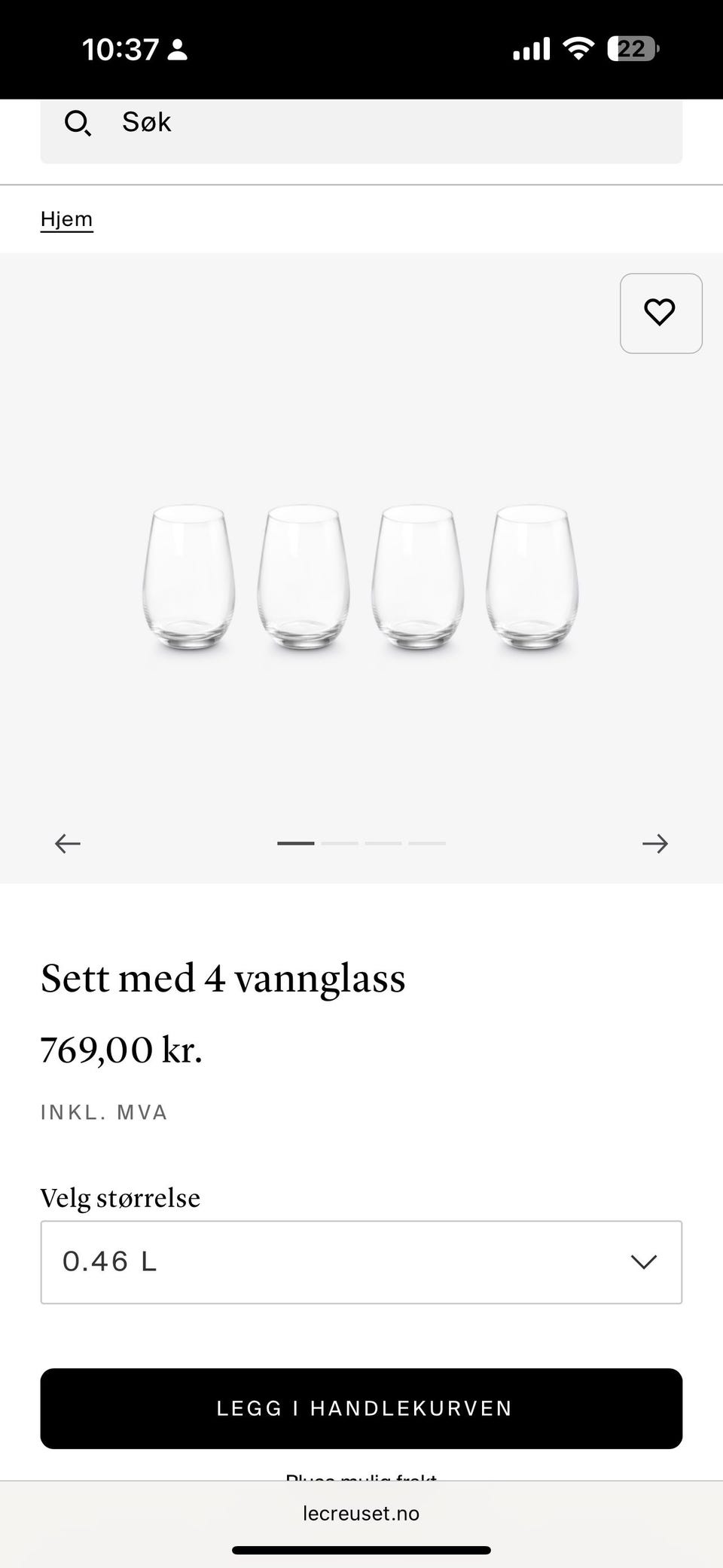Go to the Hjem breadcrumb link
Image resolution: width=723 pixels, height=1568 pixels.
67,219
